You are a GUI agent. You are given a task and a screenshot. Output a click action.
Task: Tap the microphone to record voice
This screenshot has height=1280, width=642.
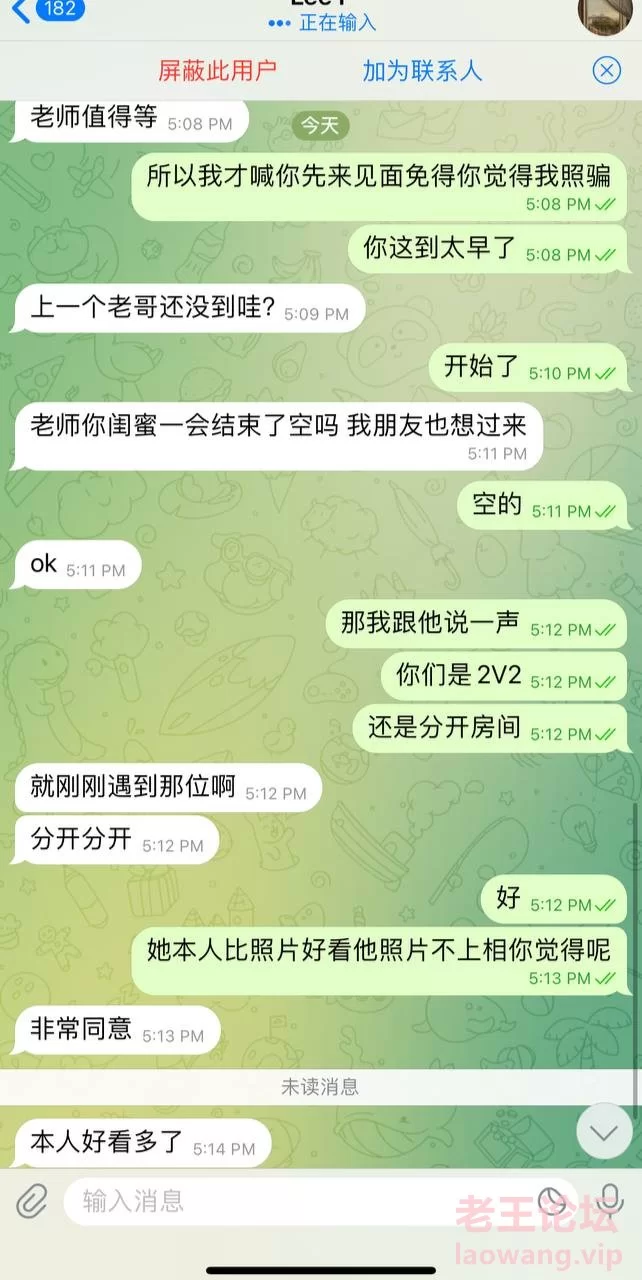(x=608, y=1199)
